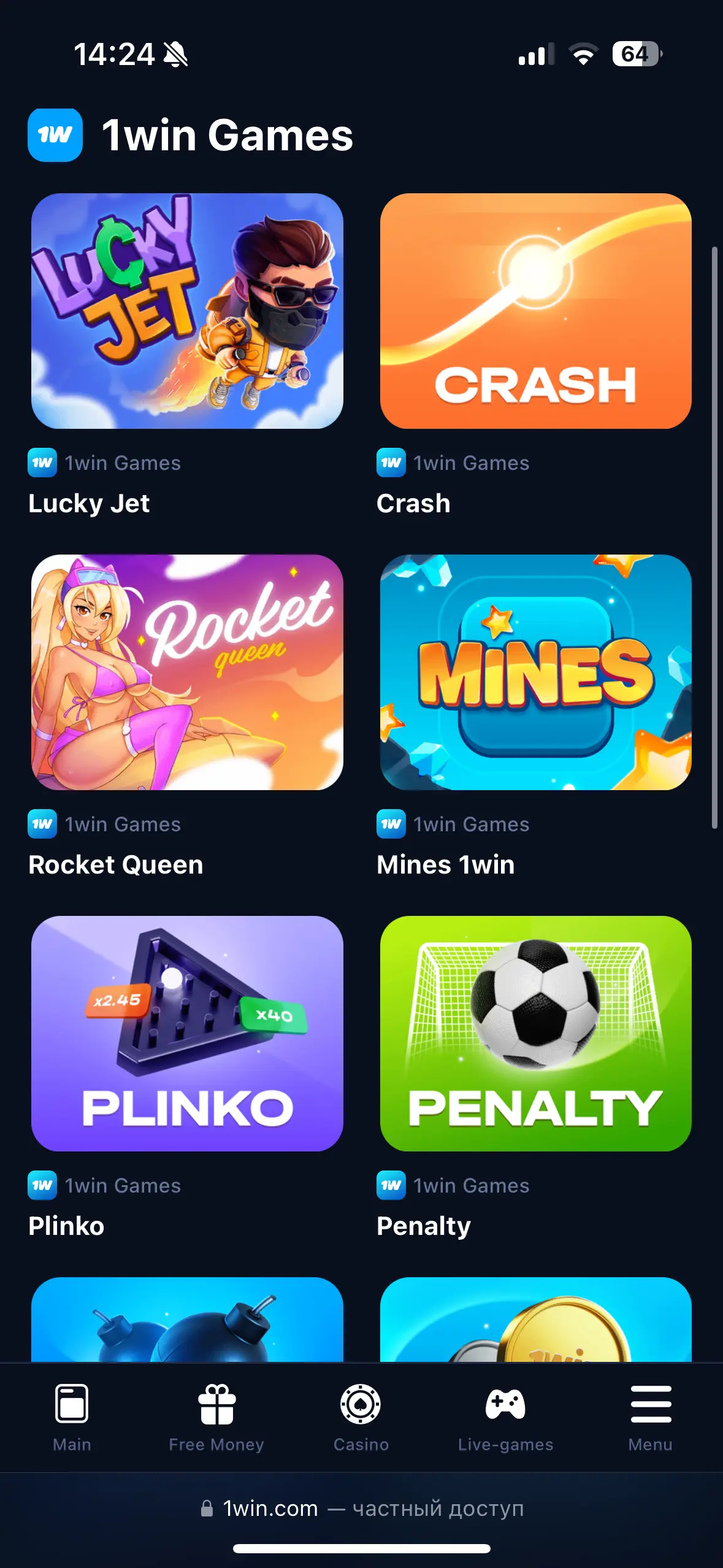This screenshot has height=1568, width=723.
Task: Open the Menu tab
Action: click(x=651, y=1418)
